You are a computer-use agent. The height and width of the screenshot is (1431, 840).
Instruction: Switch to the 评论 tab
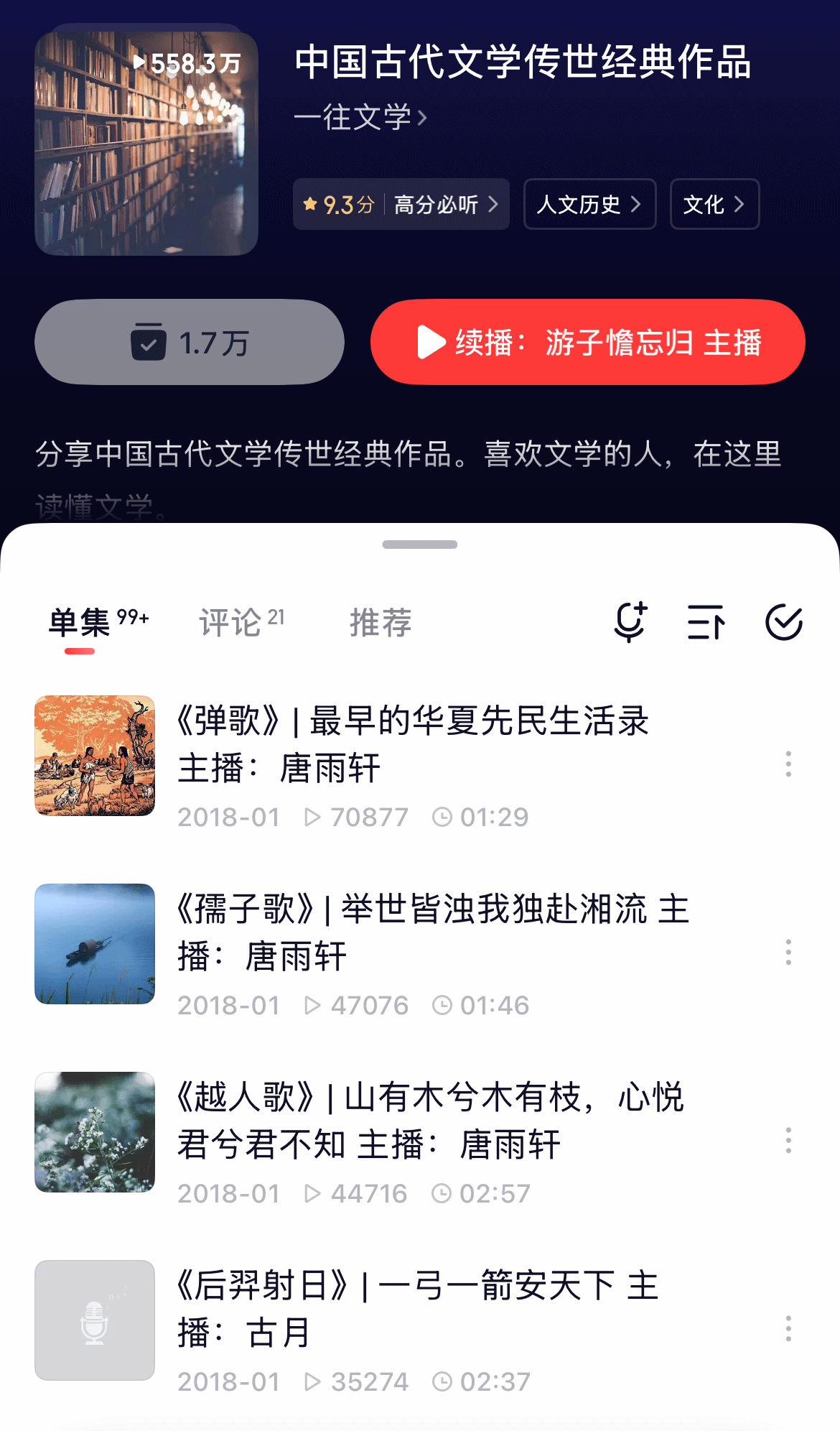[241, 622]
